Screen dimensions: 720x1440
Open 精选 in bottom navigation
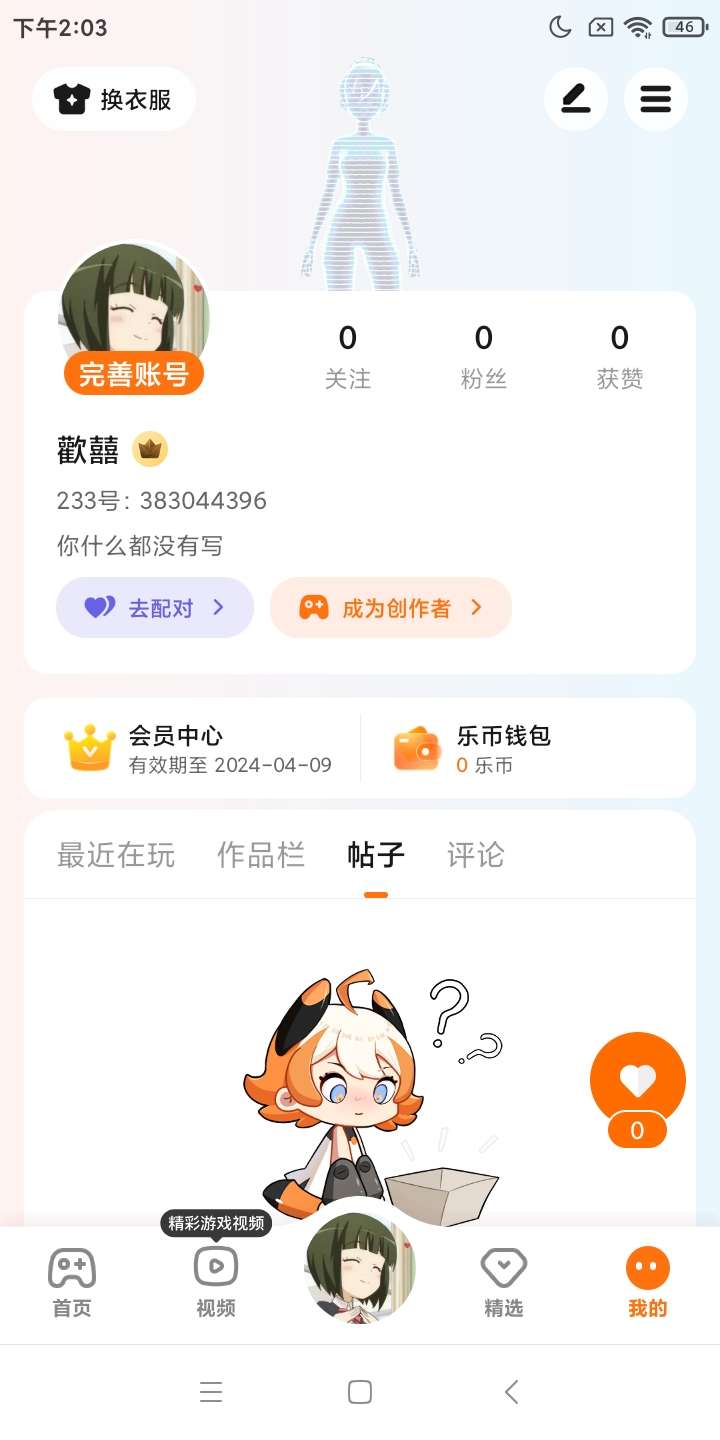504,1283
